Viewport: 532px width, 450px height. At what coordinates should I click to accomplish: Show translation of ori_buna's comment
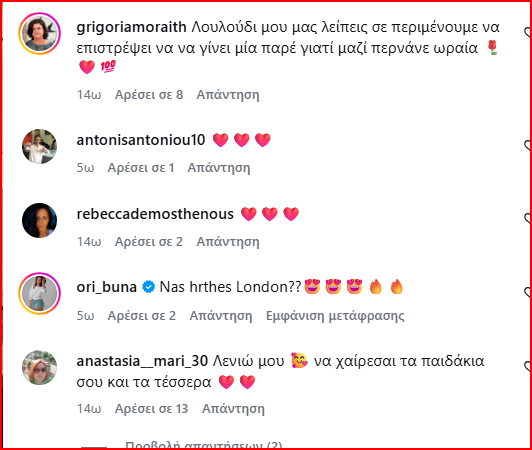click(335, 316)
